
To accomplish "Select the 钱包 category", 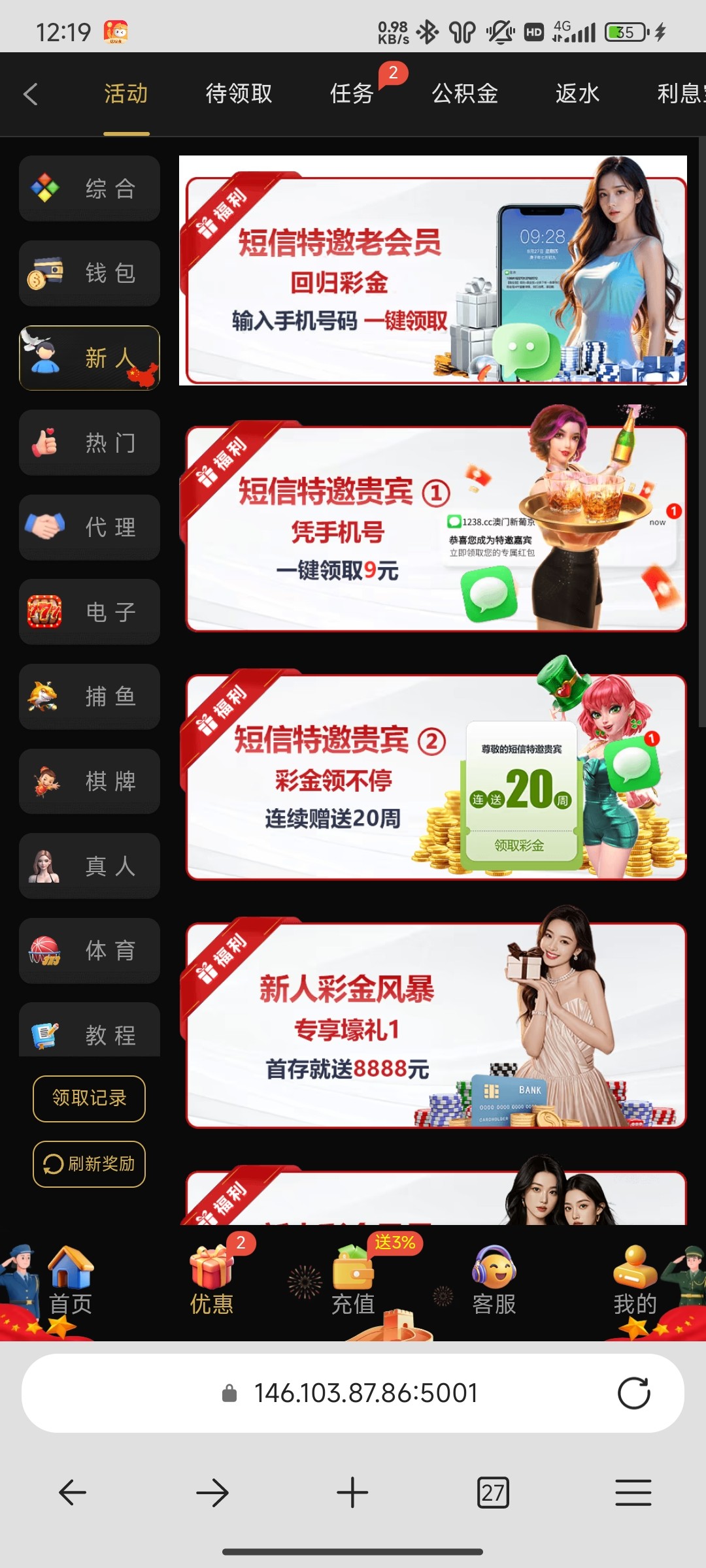I will pos(90,273).
